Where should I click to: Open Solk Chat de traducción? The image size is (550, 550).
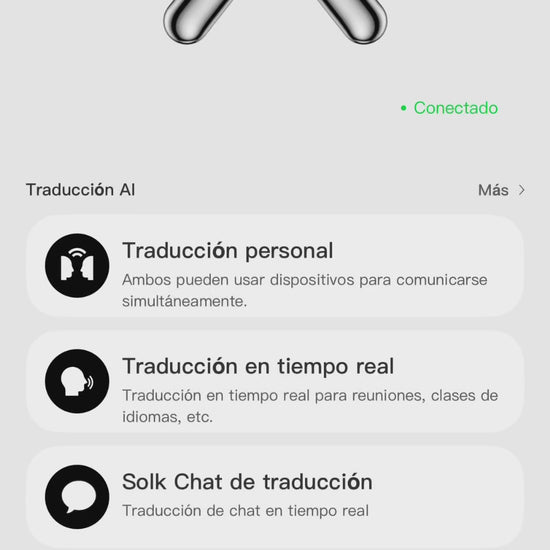click(x=275, y=497)
